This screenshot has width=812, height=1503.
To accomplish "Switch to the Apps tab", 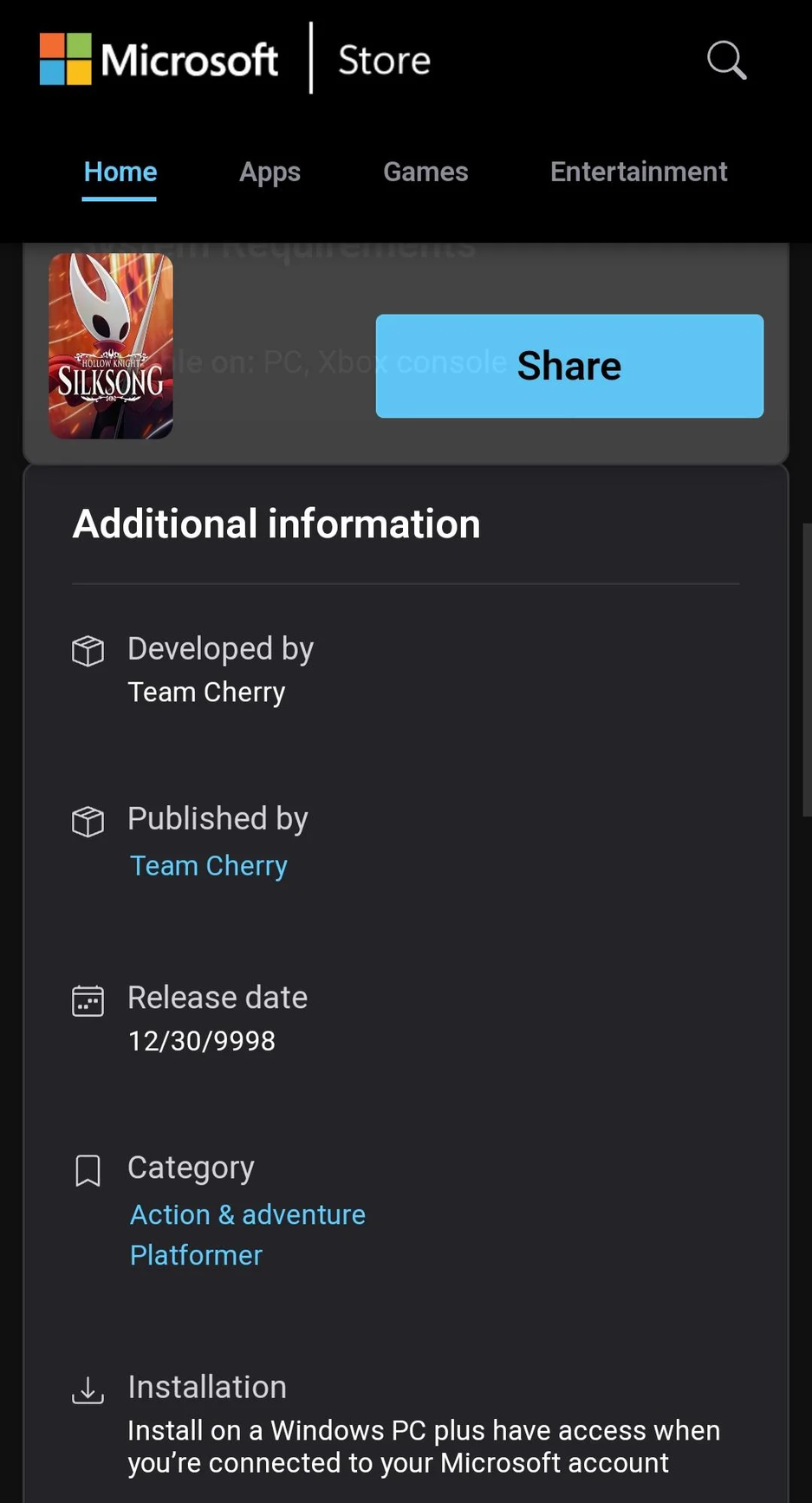I will click(270, 172).
